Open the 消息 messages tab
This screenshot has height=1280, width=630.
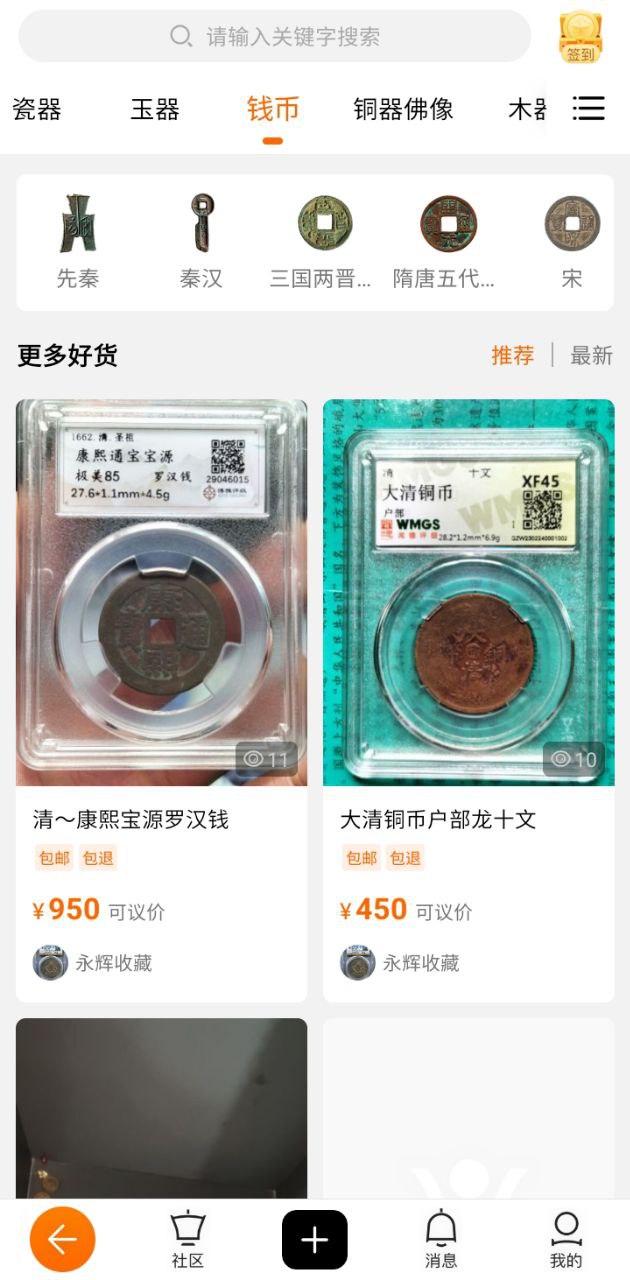pyautogui.click(x=441, y=1239)
